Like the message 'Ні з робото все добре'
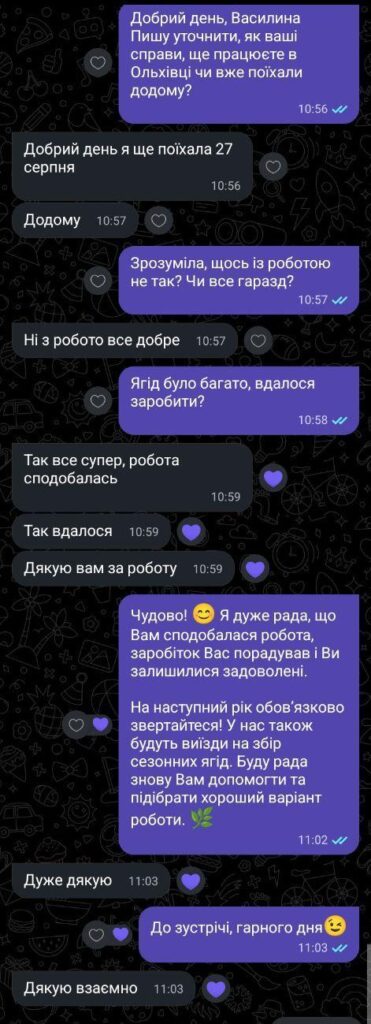Screen dimensions: 371x1024 point(259,340)
